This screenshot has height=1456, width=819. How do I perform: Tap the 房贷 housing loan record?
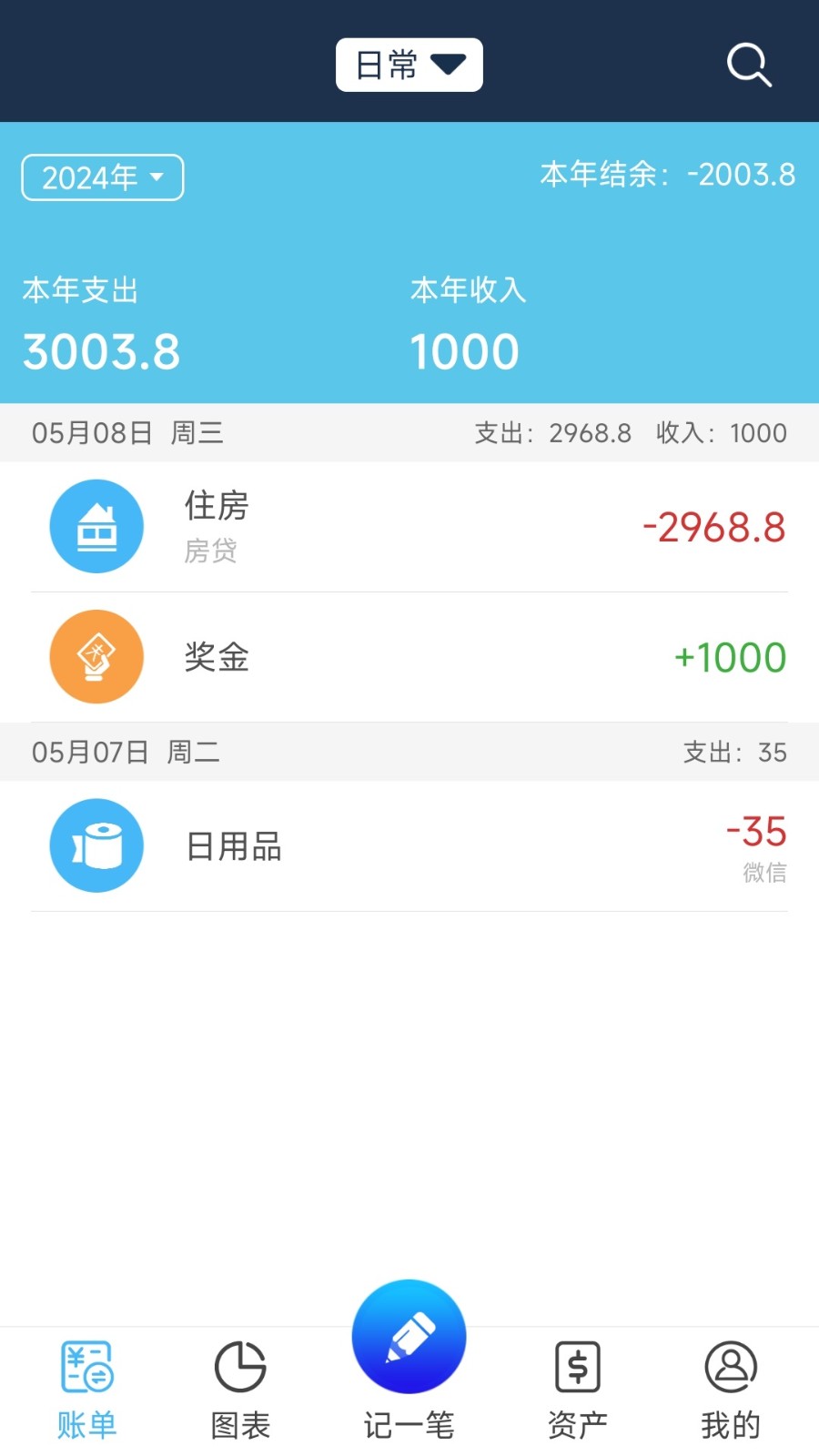[211, 550]
